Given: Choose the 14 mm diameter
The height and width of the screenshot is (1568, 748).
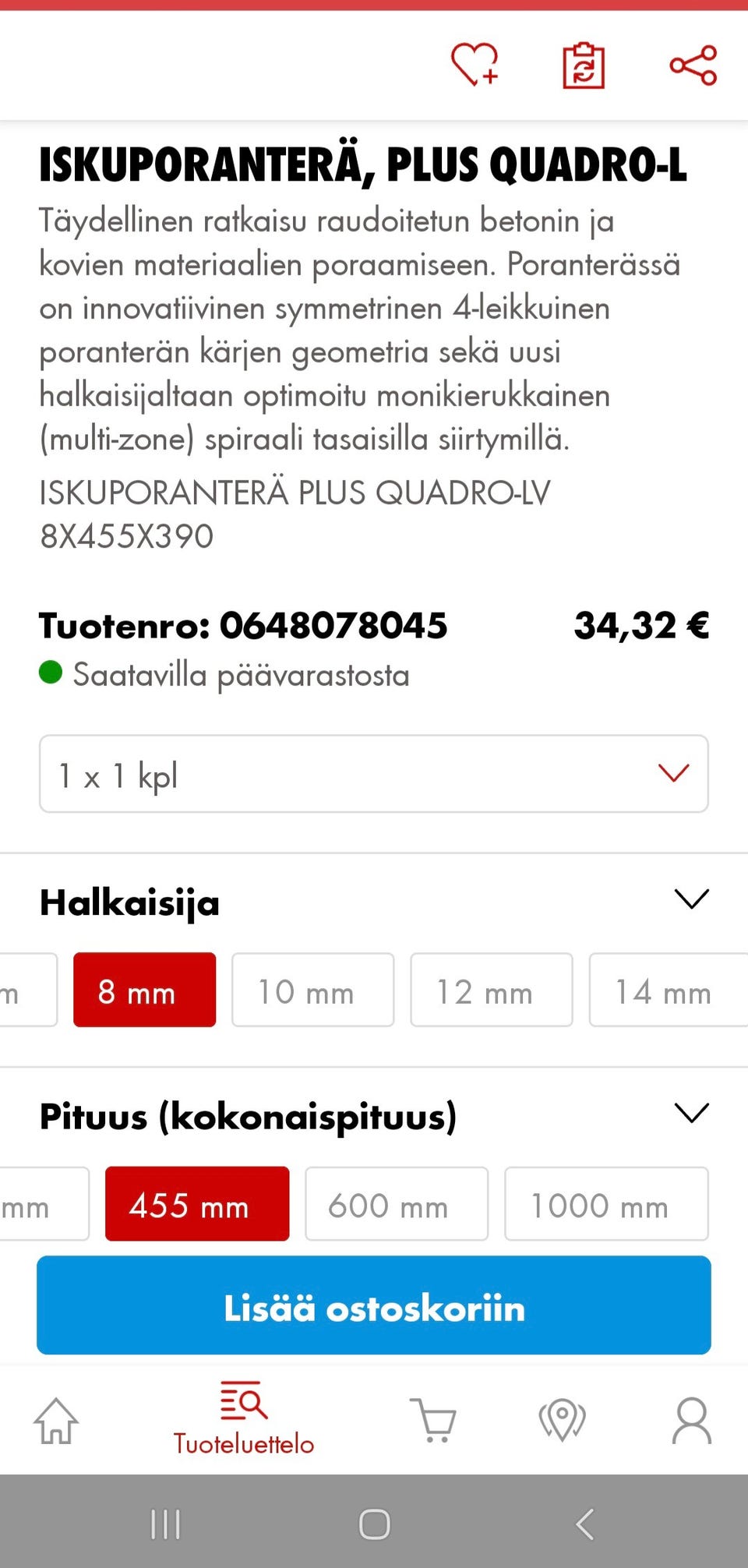Looking at the screenshot, I should point(667,991).
